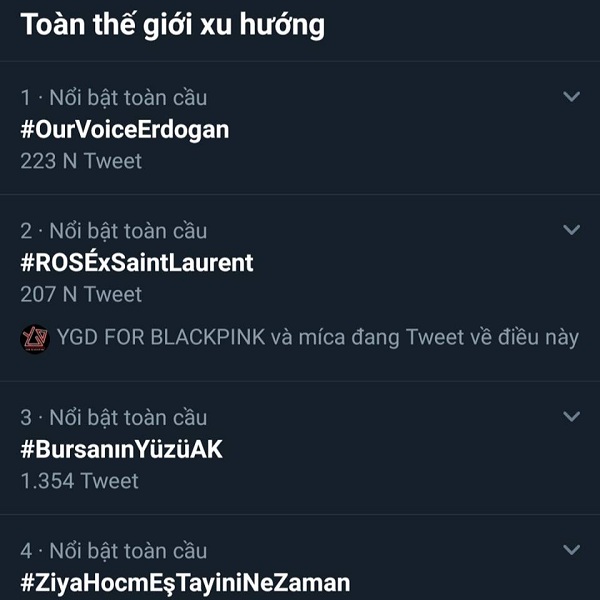Expand options chevron for #ROSÉxSaintLaurent
Image resolution: width=600 pixels, height=600 pixels.
pos(572,230)
